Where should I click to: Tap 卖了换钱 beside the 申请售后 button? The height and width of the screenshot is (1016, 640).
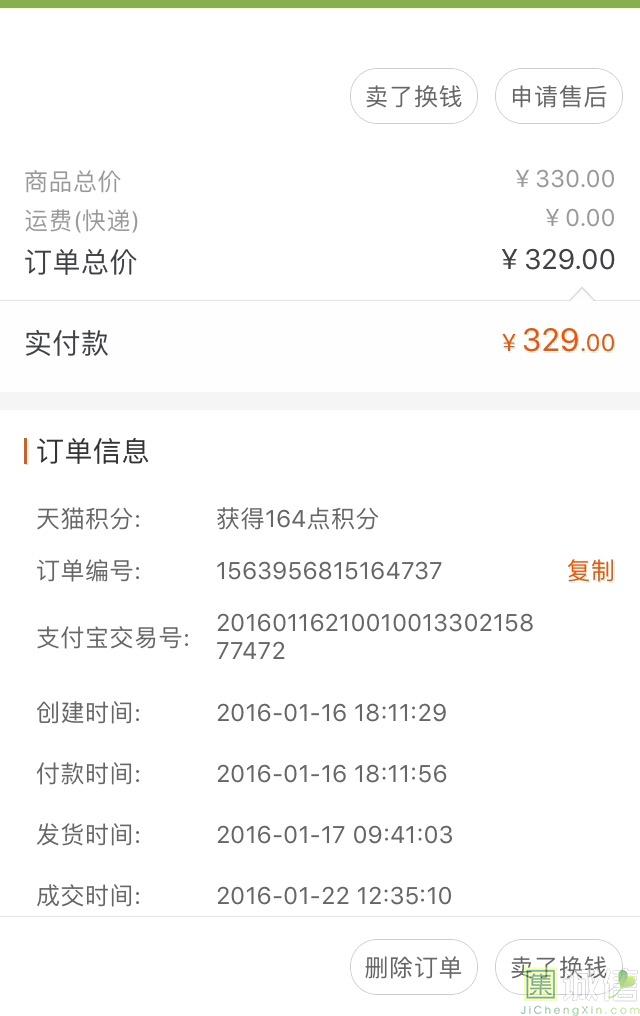[x=413, y=97]
